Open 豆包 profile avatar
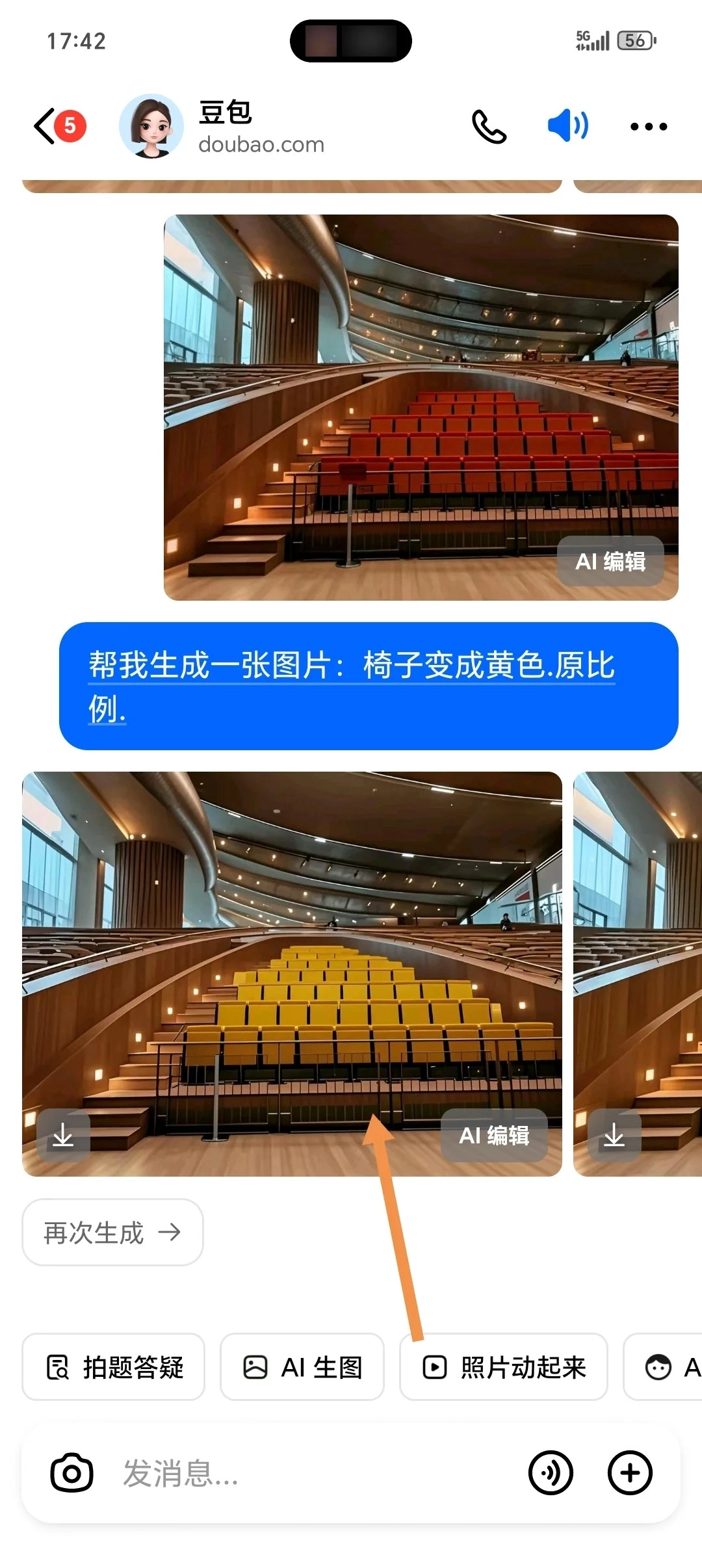 pos(151,126)
